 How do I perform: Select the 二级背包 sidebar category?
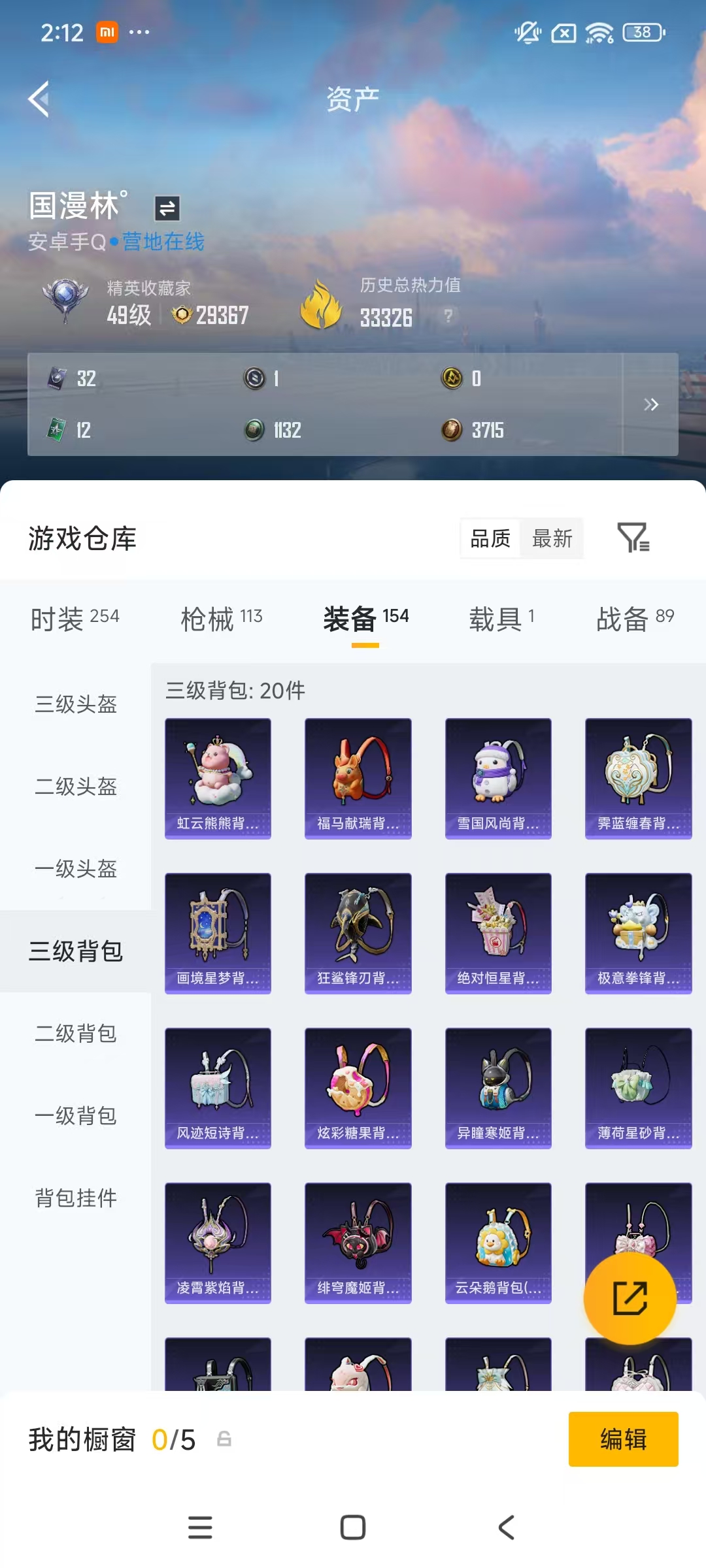click(x=74, y=1034)
